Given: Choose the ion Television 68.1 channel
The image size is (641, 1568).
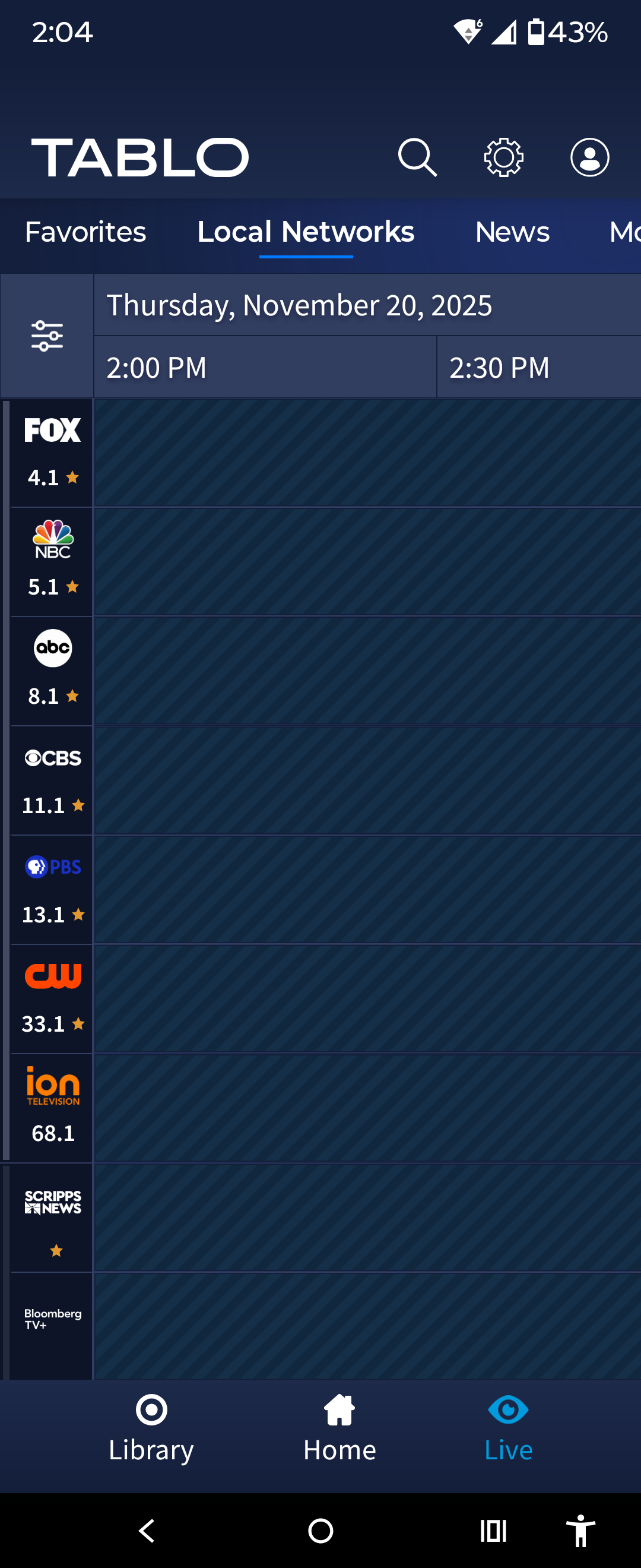Looking at the screenshot, I should click(x=52, y=1108).
